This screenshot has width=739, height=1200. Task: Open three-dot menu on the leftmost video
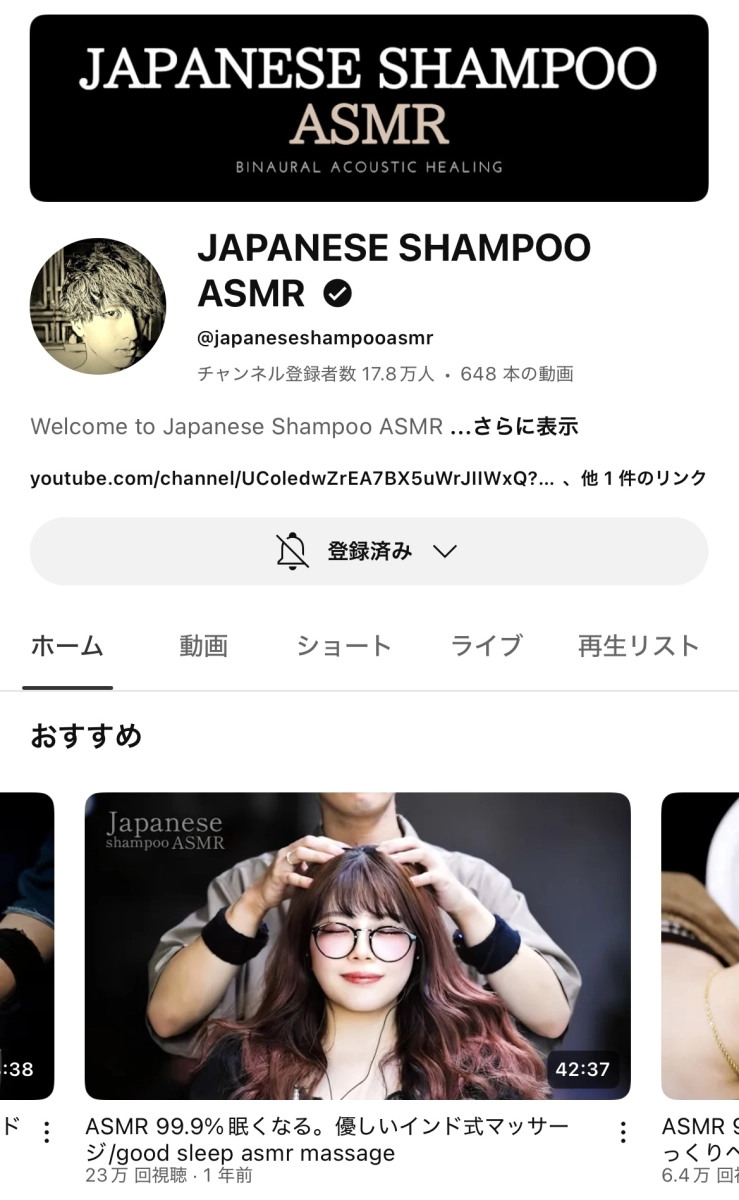point(47,1131)
